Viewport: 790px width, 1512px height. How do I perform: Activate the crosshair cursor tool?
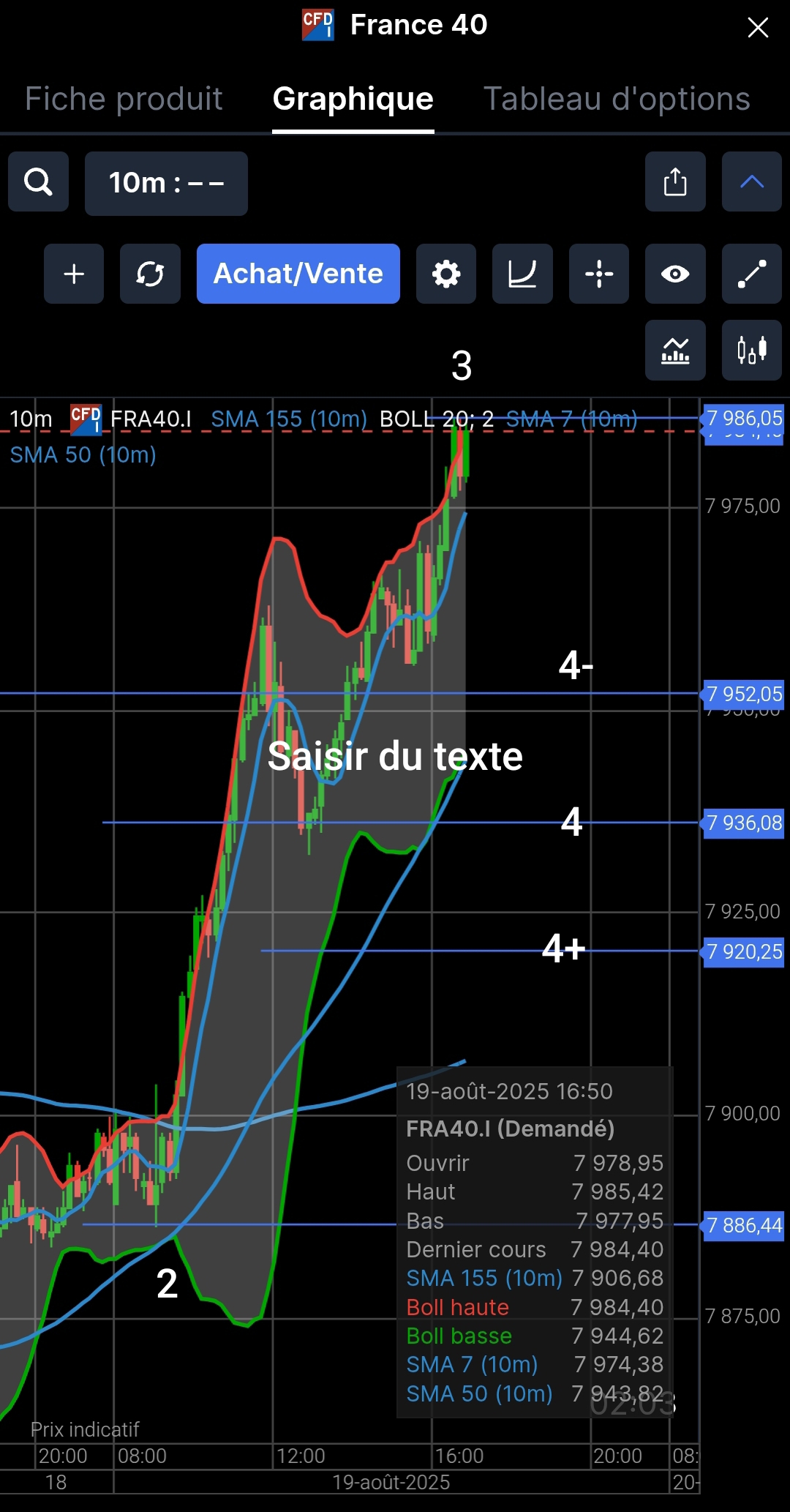[x=598, y=274]
